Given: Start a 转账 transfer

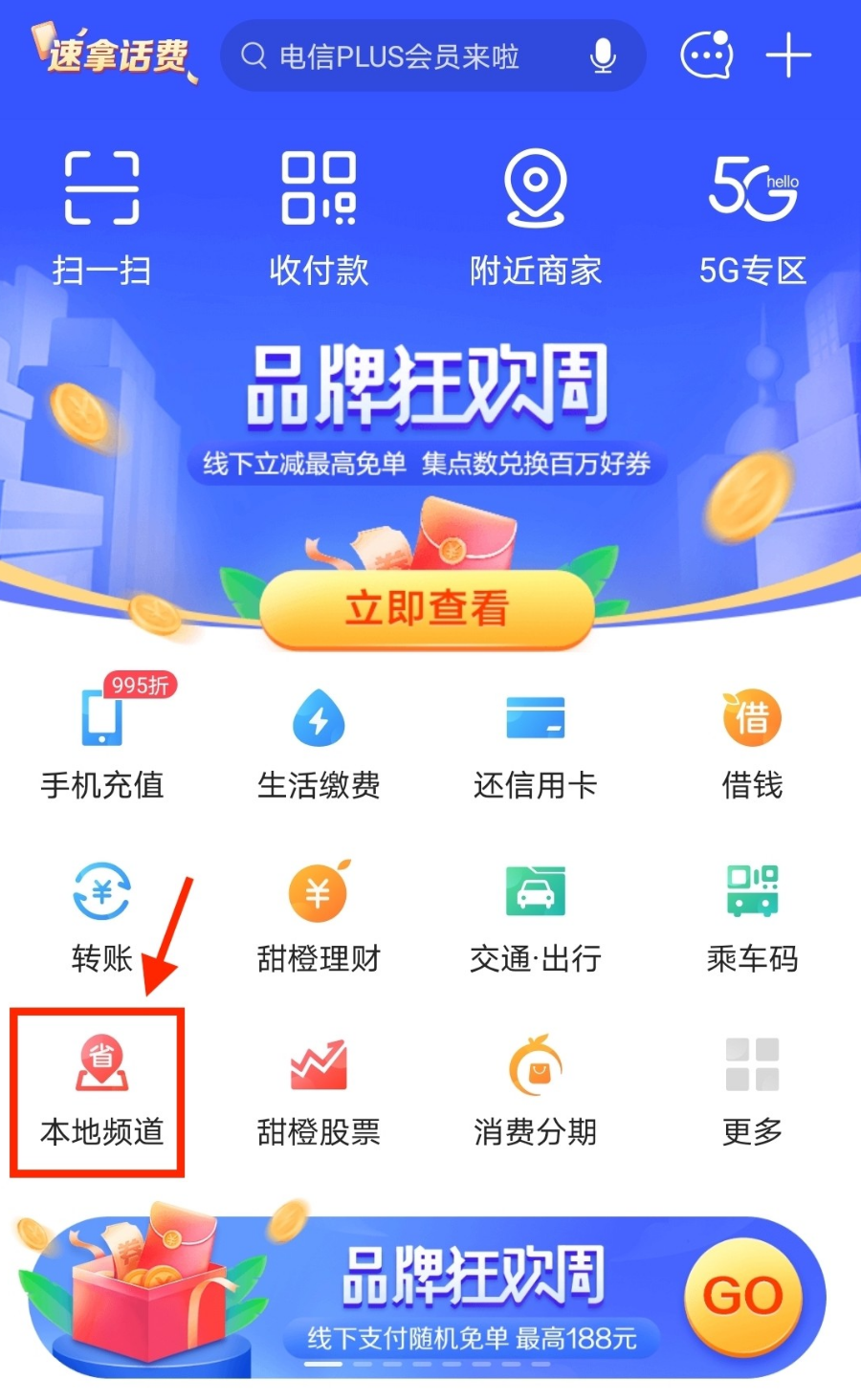Looking at the screenshot, I should [x=101, y=916].
